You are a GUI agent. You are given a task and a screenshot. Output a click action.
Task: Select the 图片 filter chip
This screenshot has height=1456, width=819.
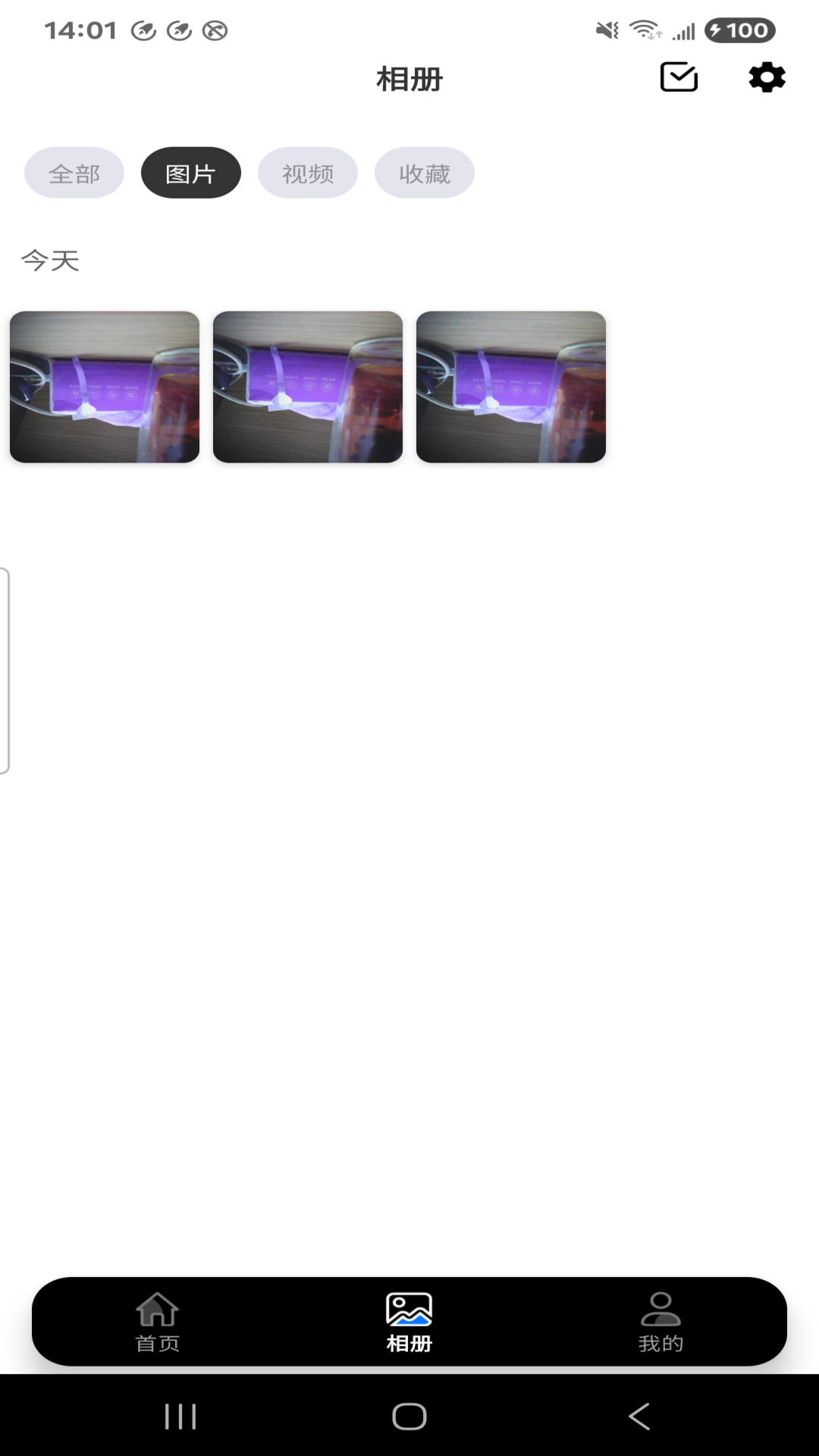(x=191, y=174)
